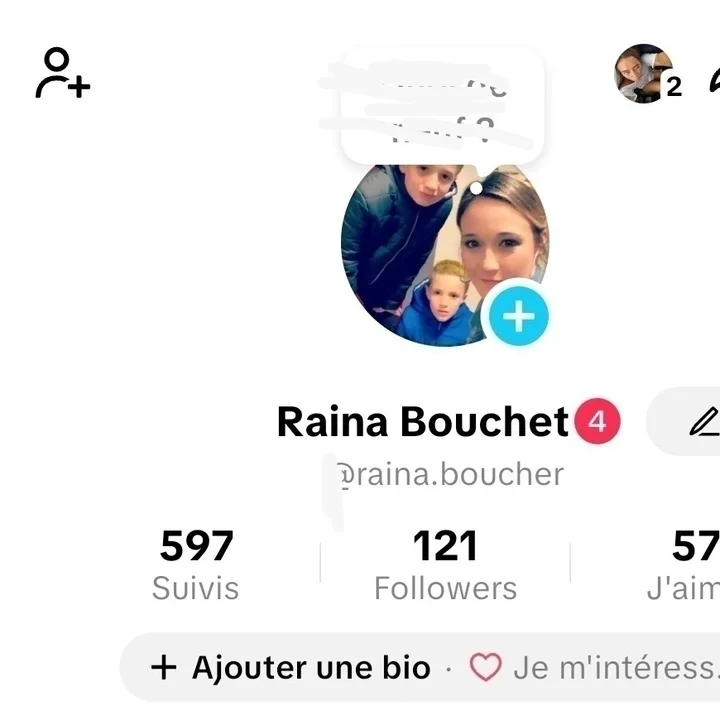This screenshot has height=720, width=720.
Task: Tap the blue plus on profile photo
Action: point(517,316)
